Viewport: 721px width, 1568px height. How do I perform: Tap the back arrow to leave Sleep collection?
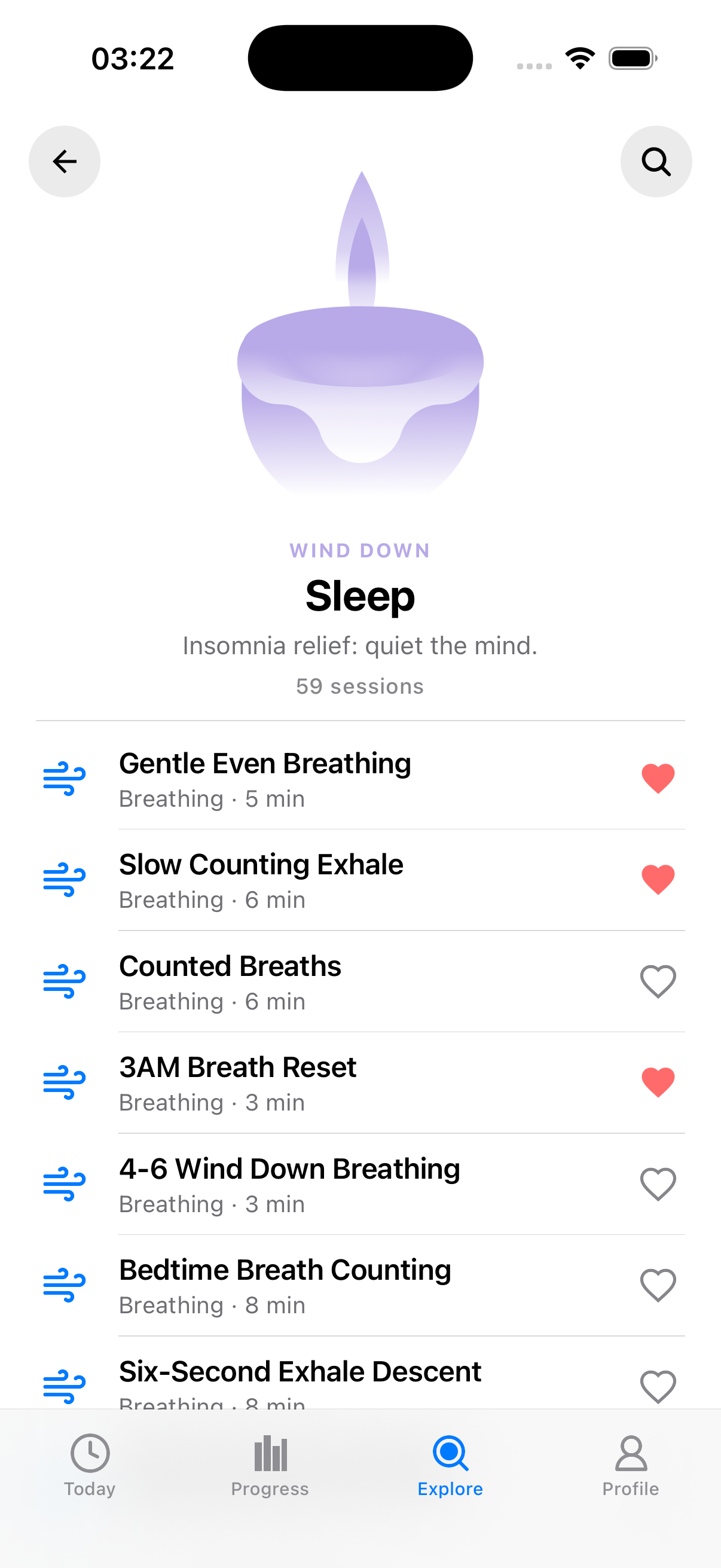[x=64, y=161]
